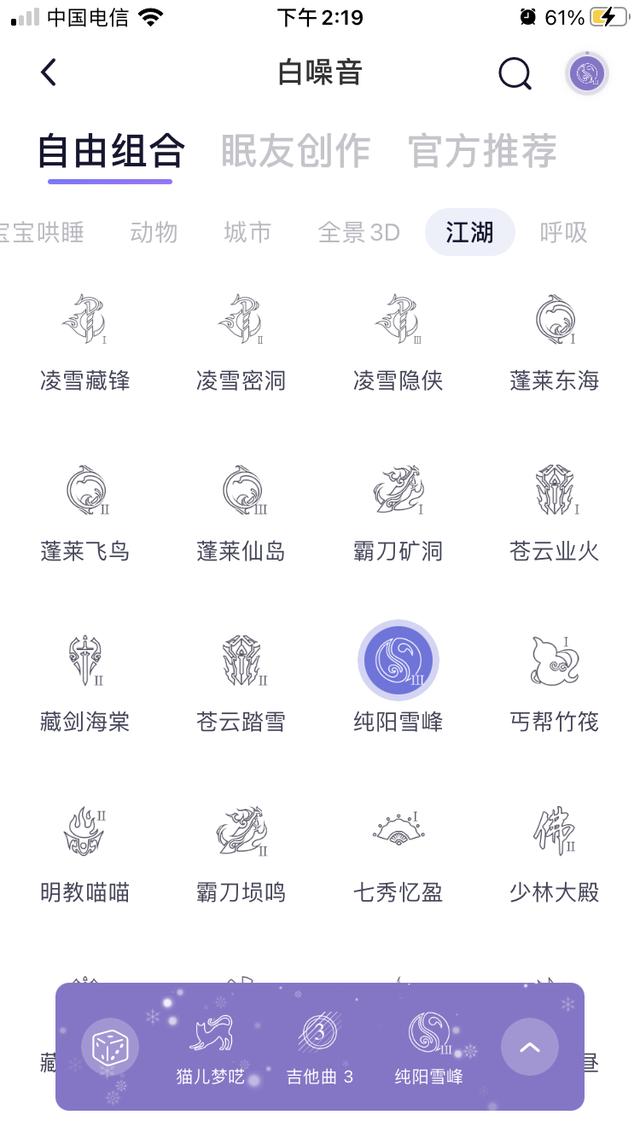Add the 少林大殿 sound

point(554,855)
